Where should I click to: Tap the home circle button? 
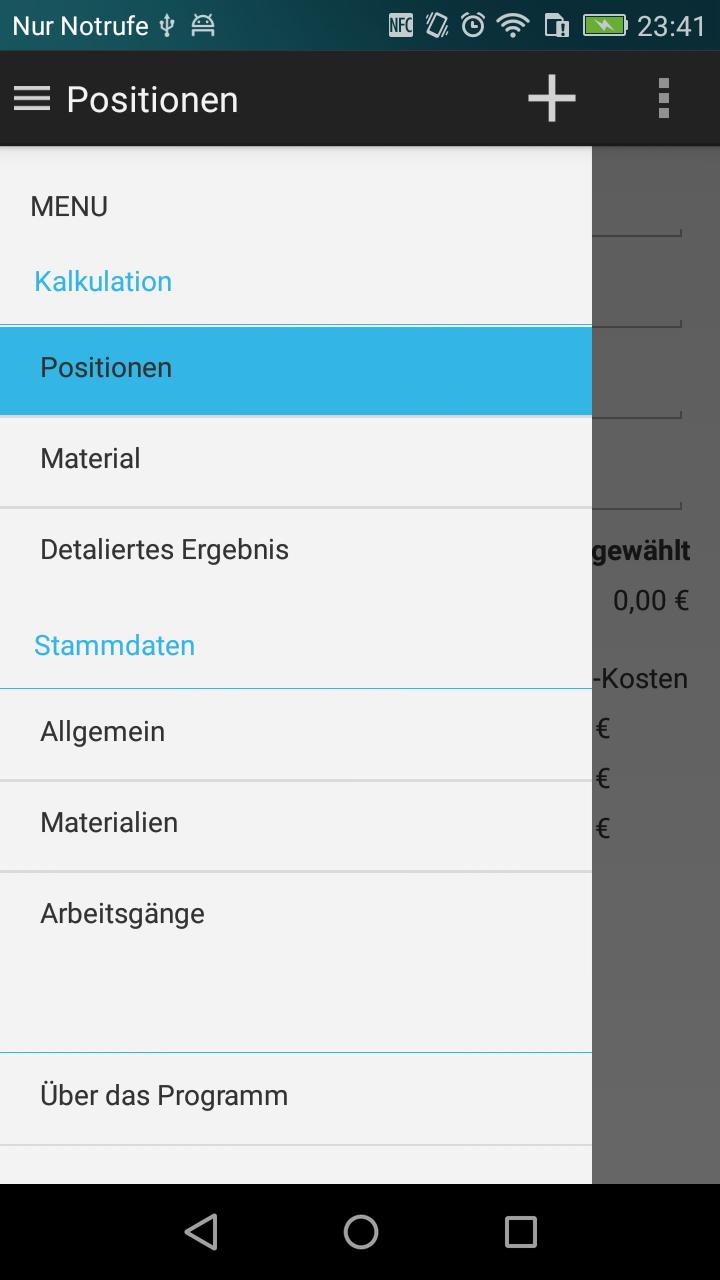coord(360,1232)
